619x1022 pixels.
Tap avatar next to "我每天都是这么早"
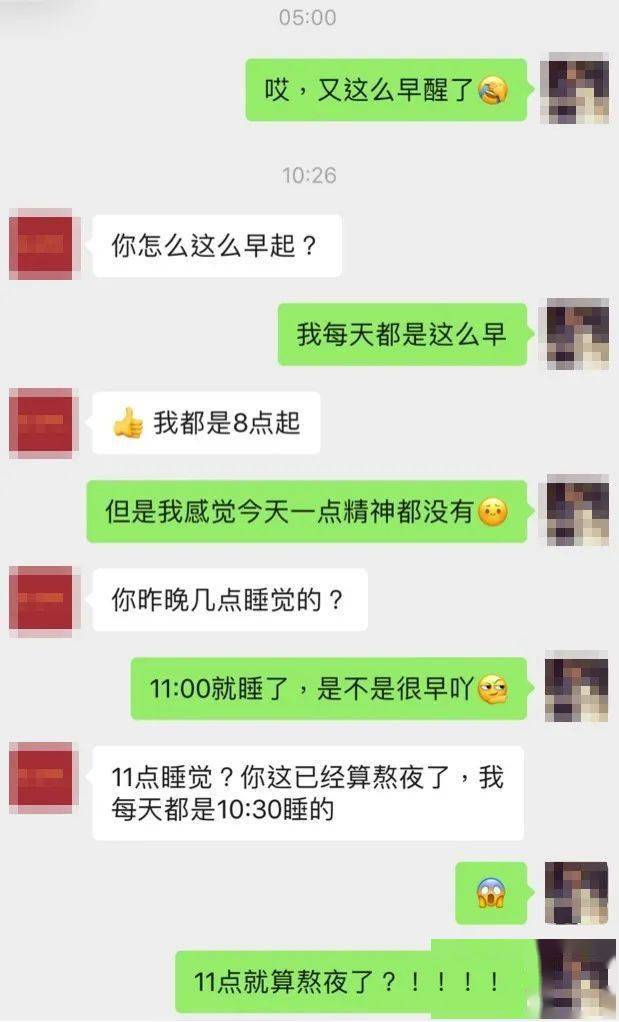click(x=574, y=334)
